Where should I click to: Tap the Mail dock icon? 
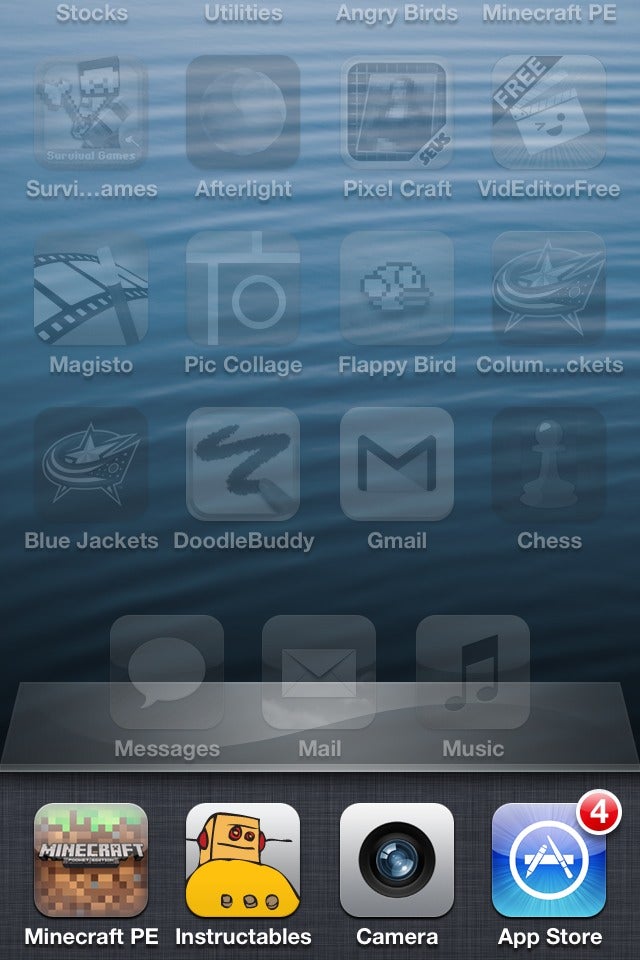[x=319, y=672]
